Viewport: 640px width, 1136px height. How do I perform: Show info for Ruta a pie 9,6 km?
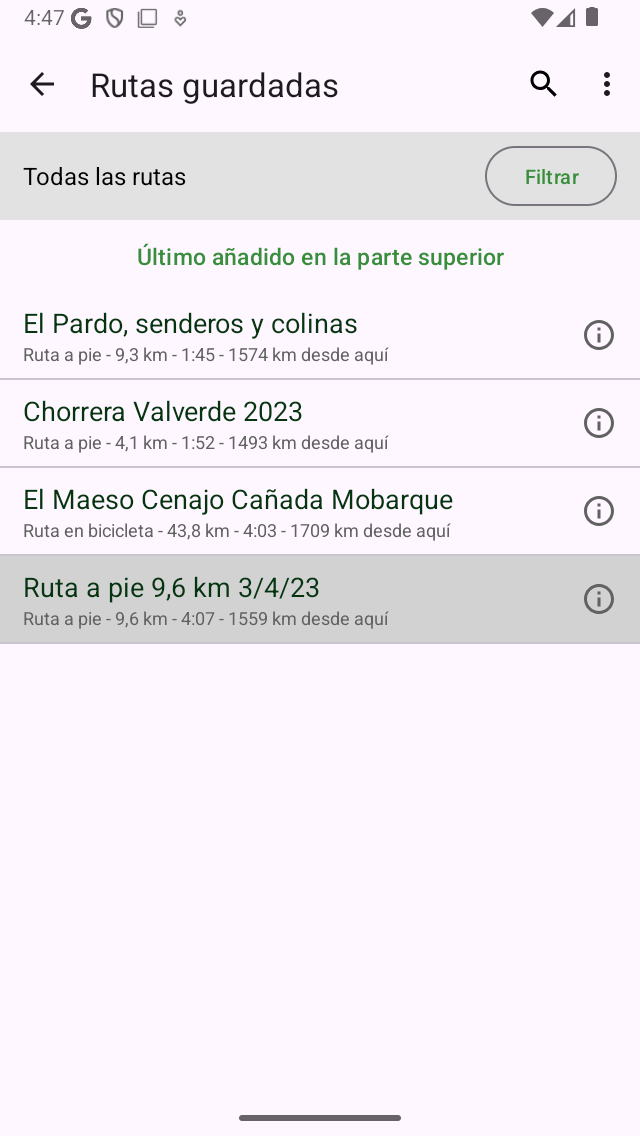598,599
